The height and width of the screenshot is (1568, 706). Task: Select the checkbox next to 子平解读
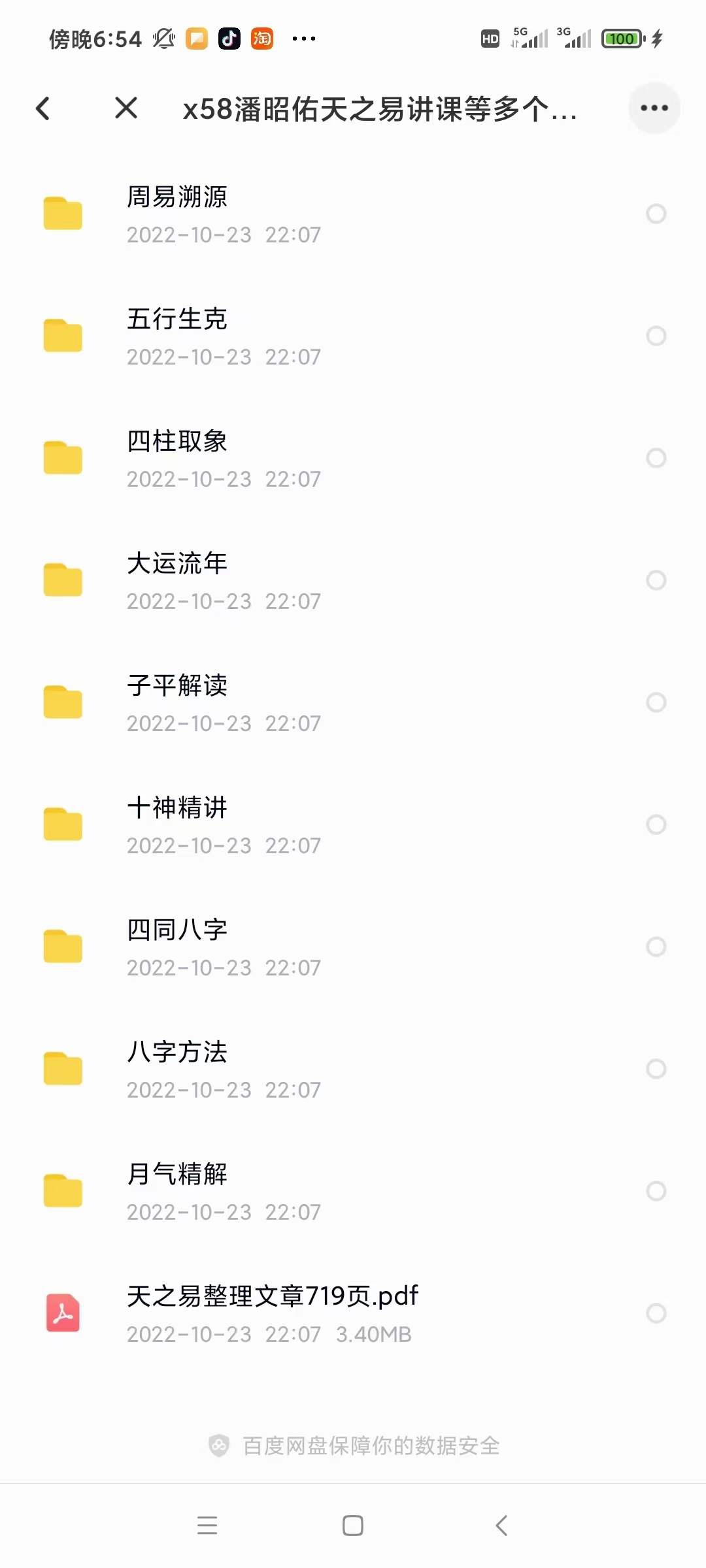point(656,702)
